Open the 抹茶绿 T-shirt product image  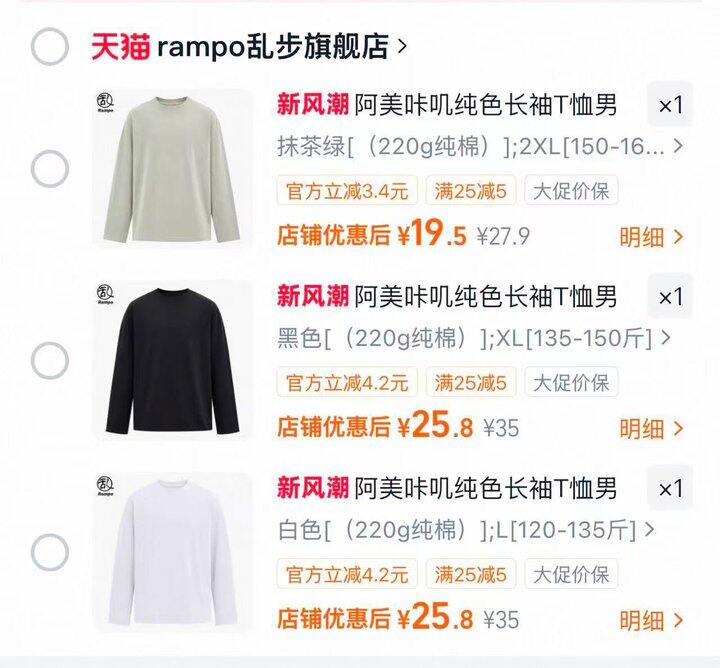pos(172,168)
